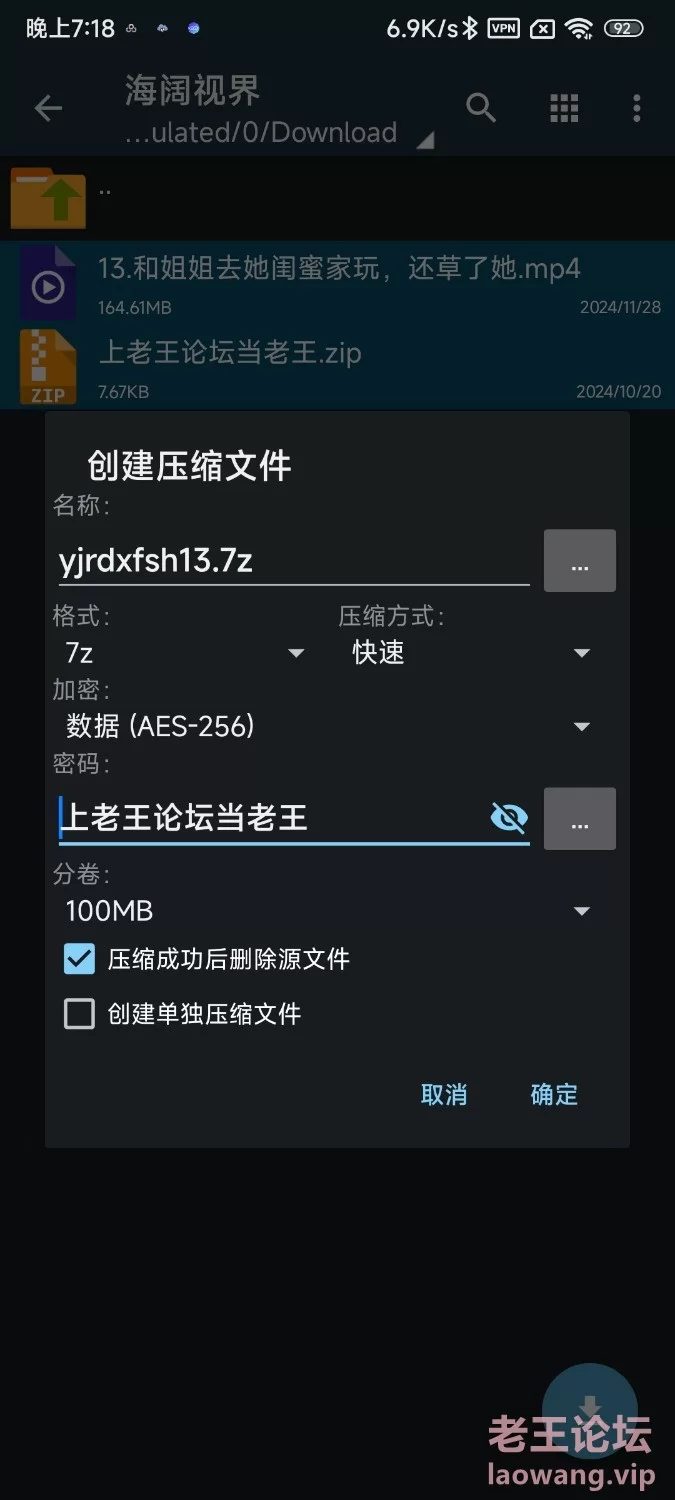Viewport: 675px width, 1500px height.
Task: Toggle password visibility eye icon
Action: pos(509,818)
